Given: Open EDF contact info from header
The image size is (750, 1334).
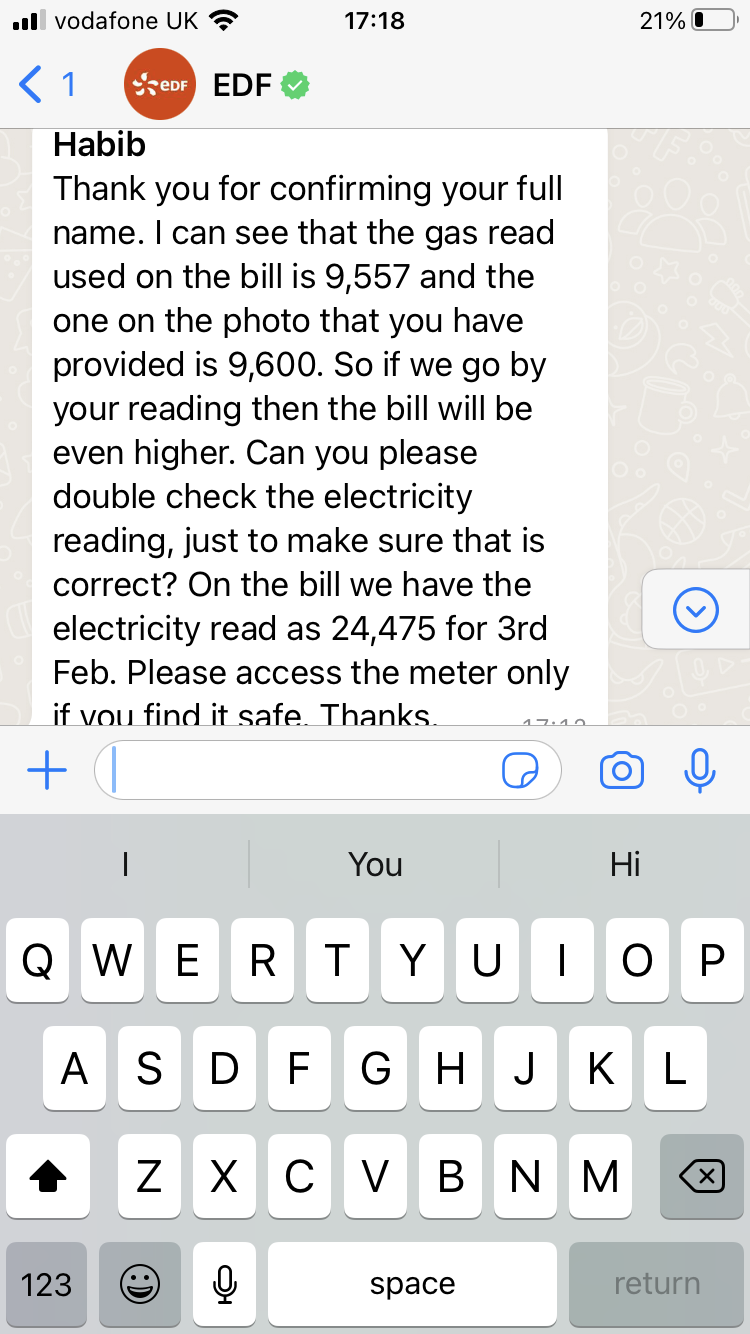Looking at the screenshot, I should (x=242, y=85).
